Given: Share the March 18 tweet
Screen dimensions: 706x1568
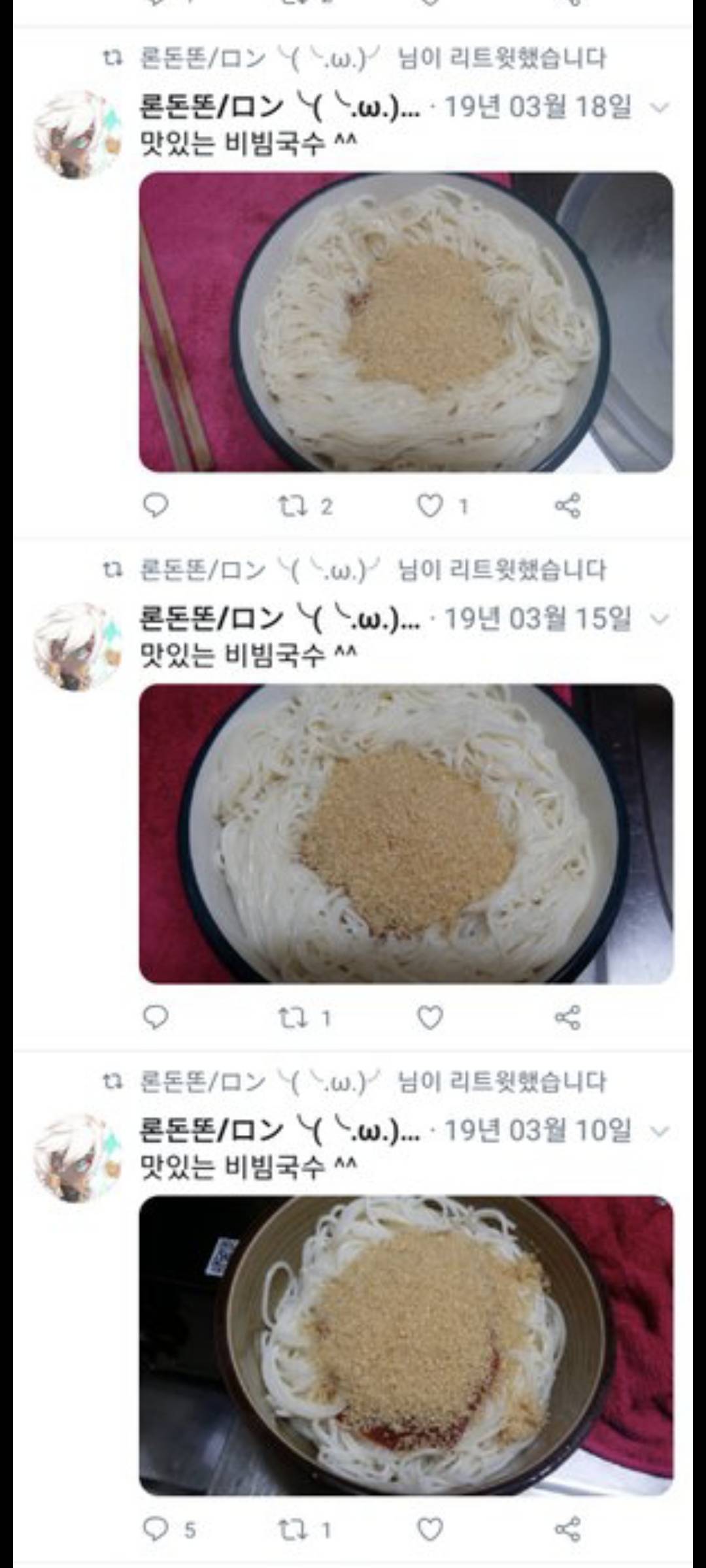Looking at the screenshot, I should click(567, 506).
